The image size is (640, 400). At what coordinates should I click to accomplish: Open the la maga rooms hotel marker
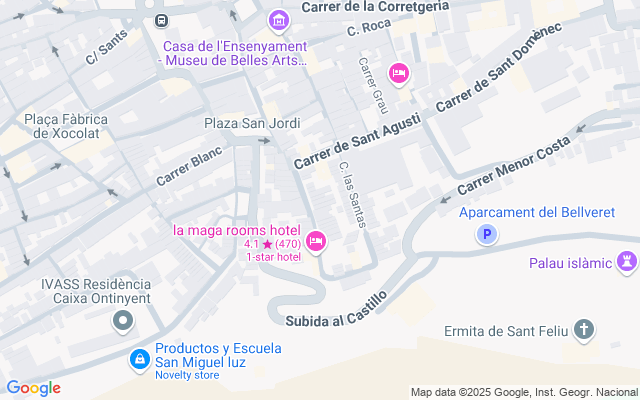pos(316,241)
